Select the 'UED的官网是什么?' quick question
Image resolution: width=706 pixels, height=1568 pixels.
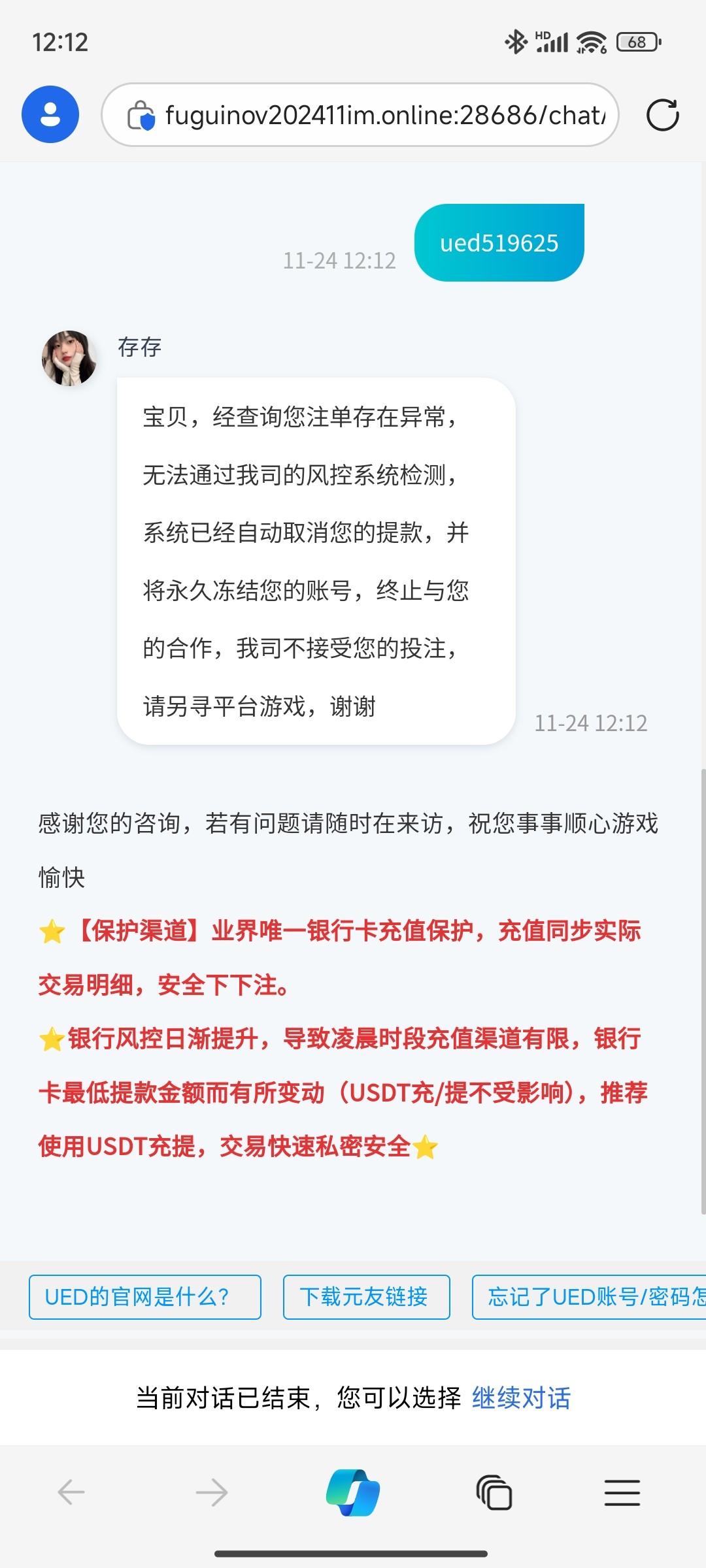pyautogui.click(x=144, y=1297)
